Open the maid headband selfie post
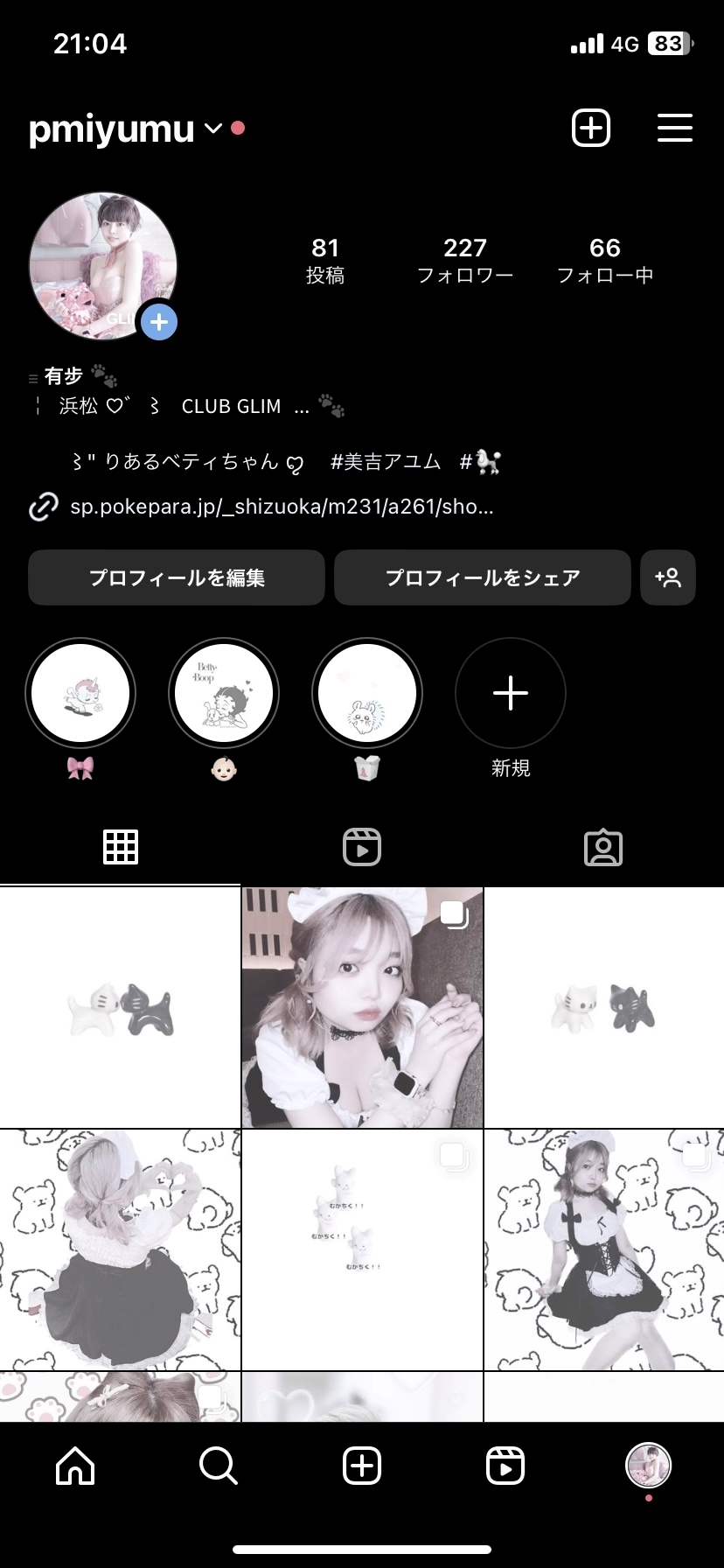The image size is (724, 1568). (362, 1007)
